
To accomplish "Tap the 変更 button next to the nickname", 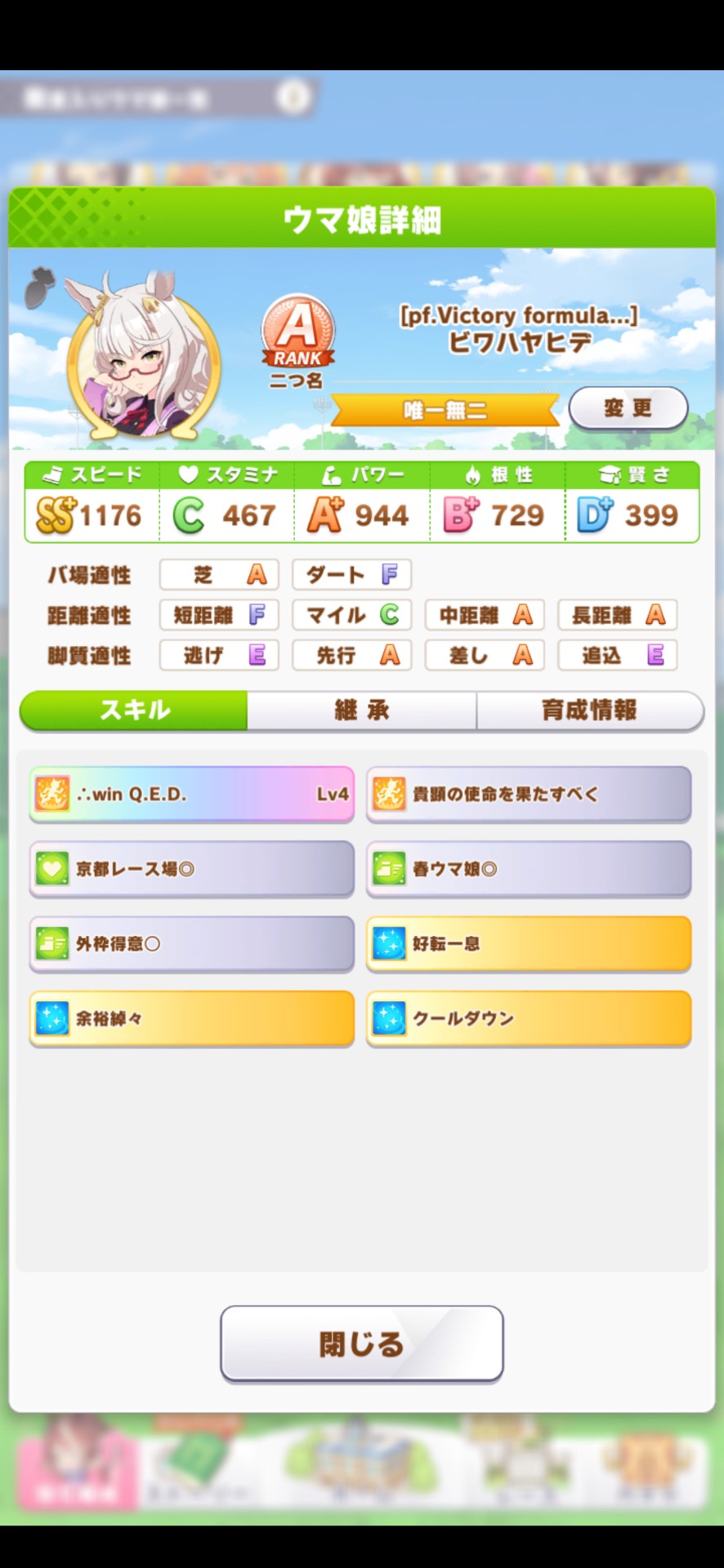I will pyautogui.click(x=628, y=408).
